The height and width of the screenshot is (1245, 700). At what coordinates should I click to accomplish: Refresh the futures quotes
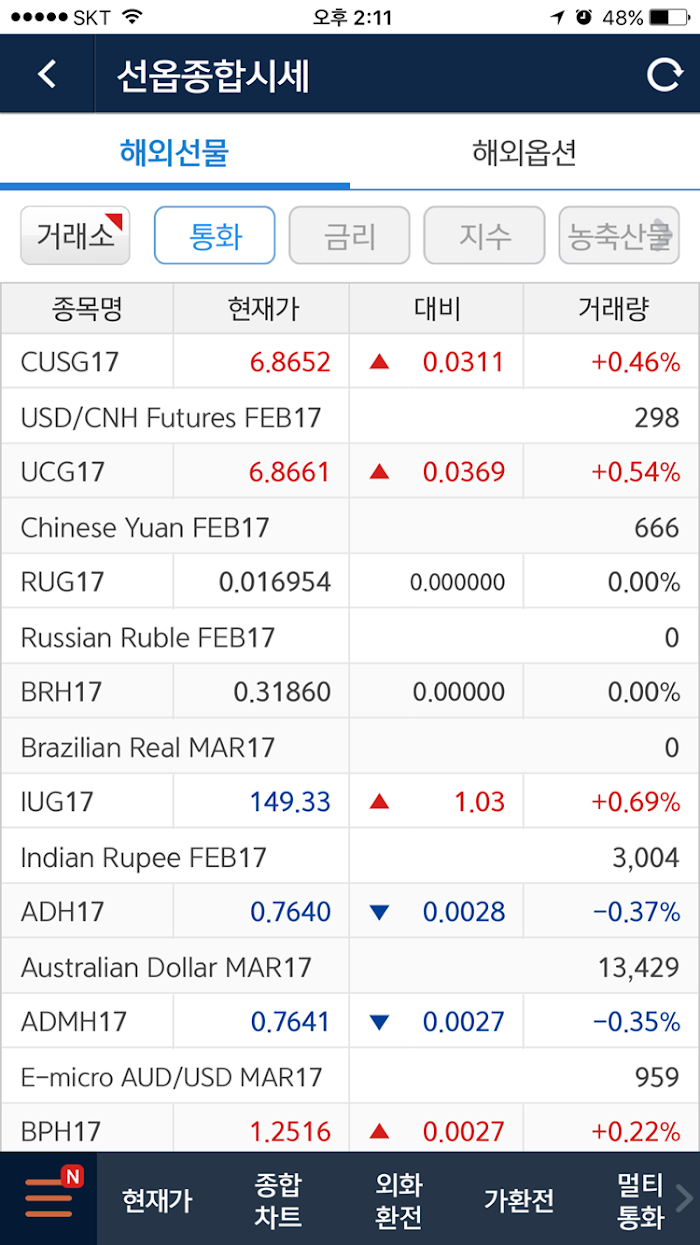(x=664, y=75)
